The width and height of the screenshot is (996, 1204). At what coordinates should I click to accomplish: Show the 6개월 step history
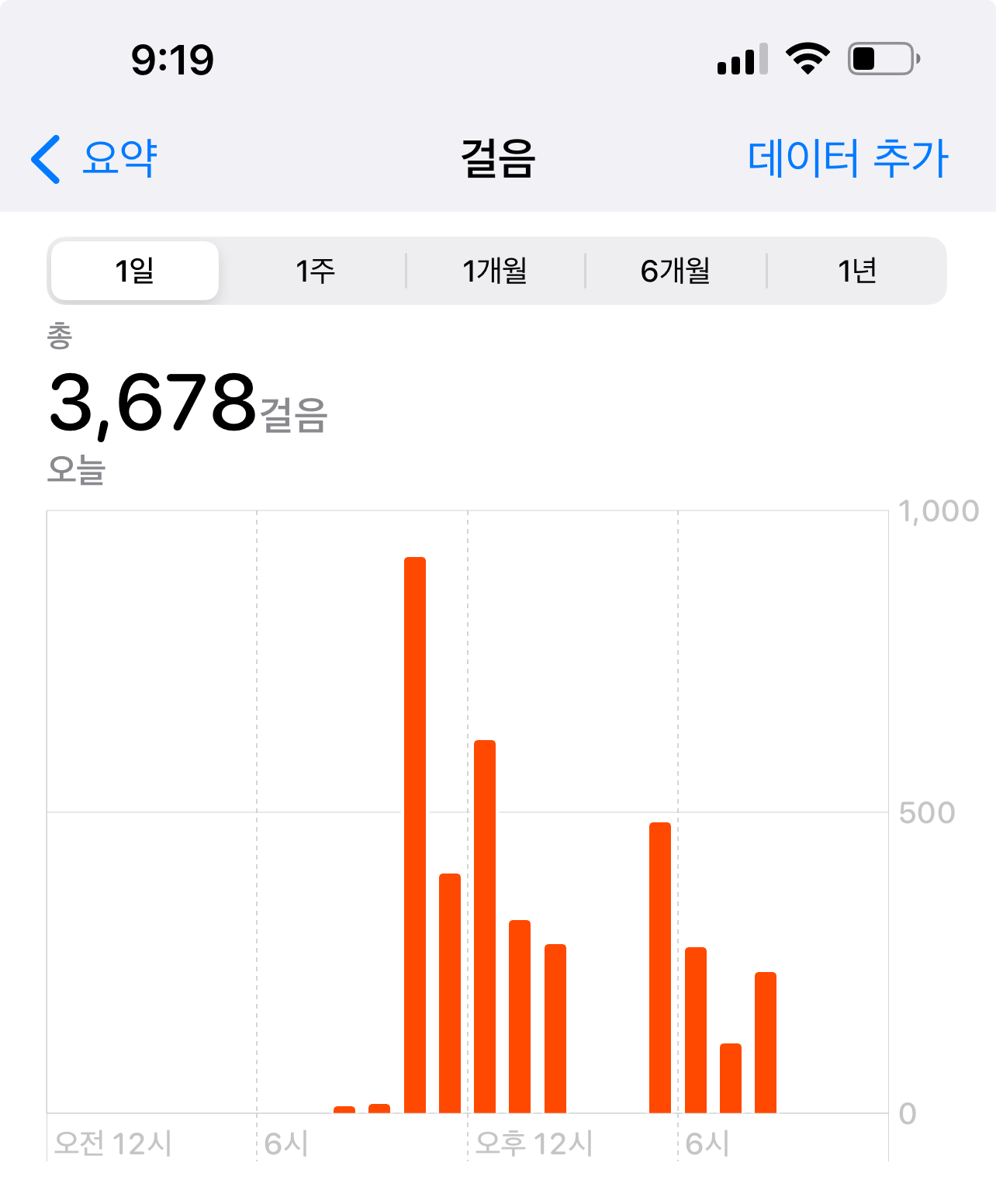click(676, 271)
